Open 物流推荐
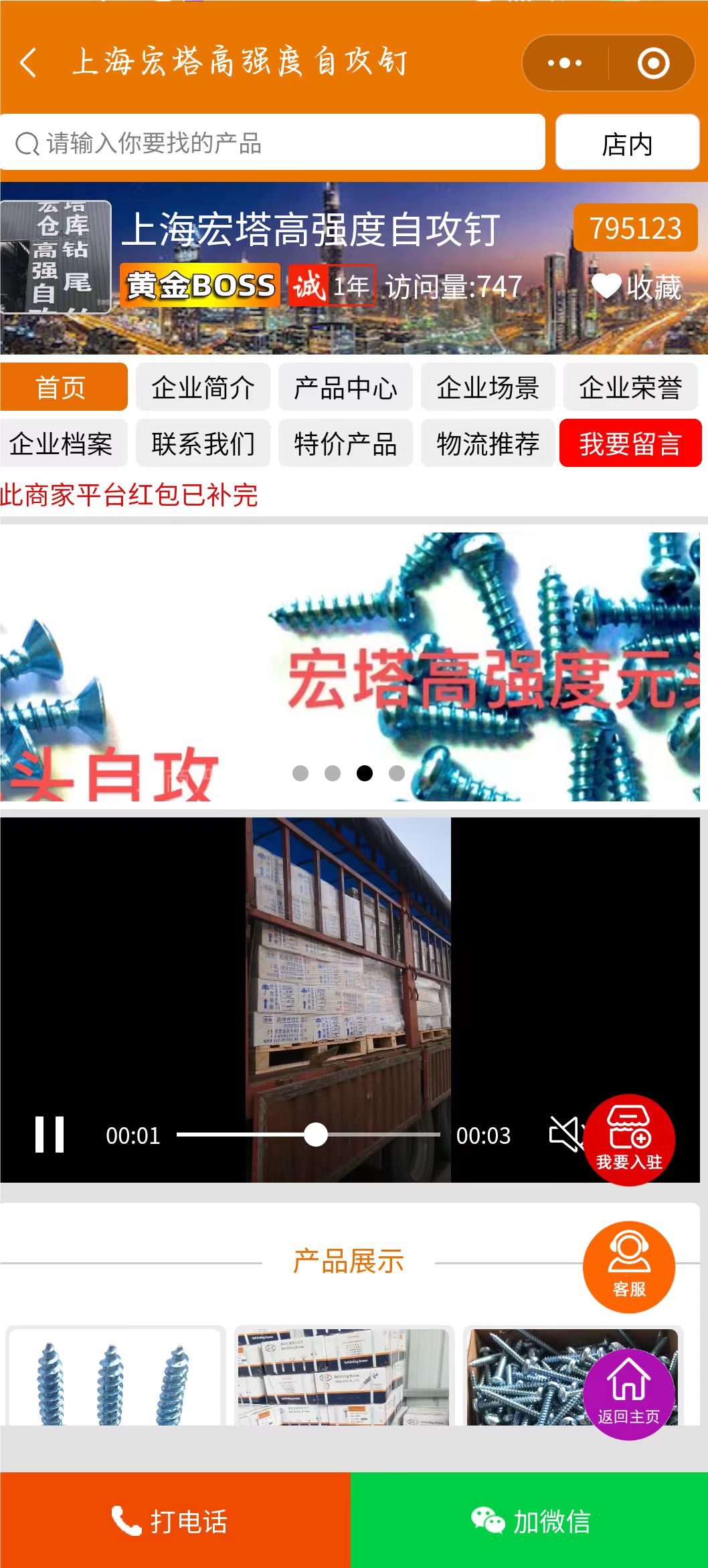This screenshot has width=708, height=1568. (488, 444)
